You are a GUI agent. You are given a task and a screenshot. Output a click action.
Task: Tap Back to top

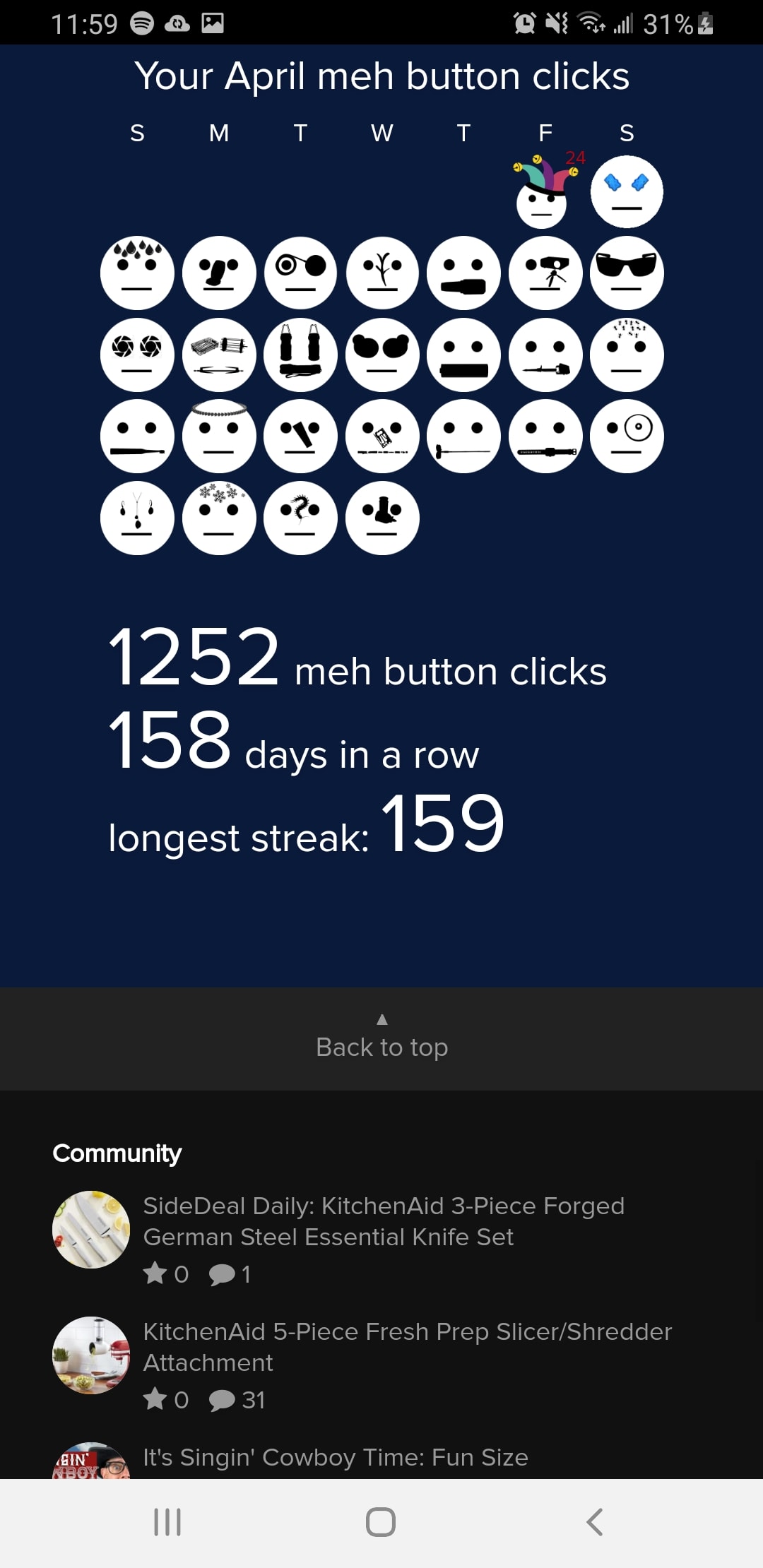(381, 1038)
